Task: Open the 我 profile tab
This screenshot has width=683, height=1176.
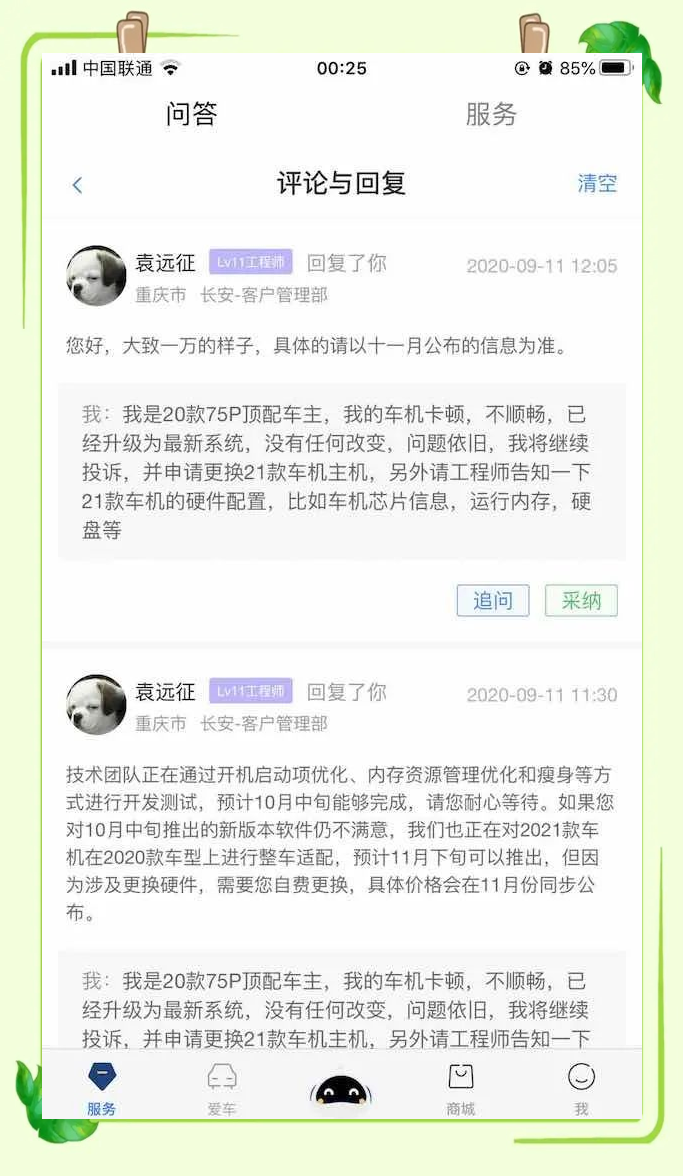Action: click(581, 1088)
